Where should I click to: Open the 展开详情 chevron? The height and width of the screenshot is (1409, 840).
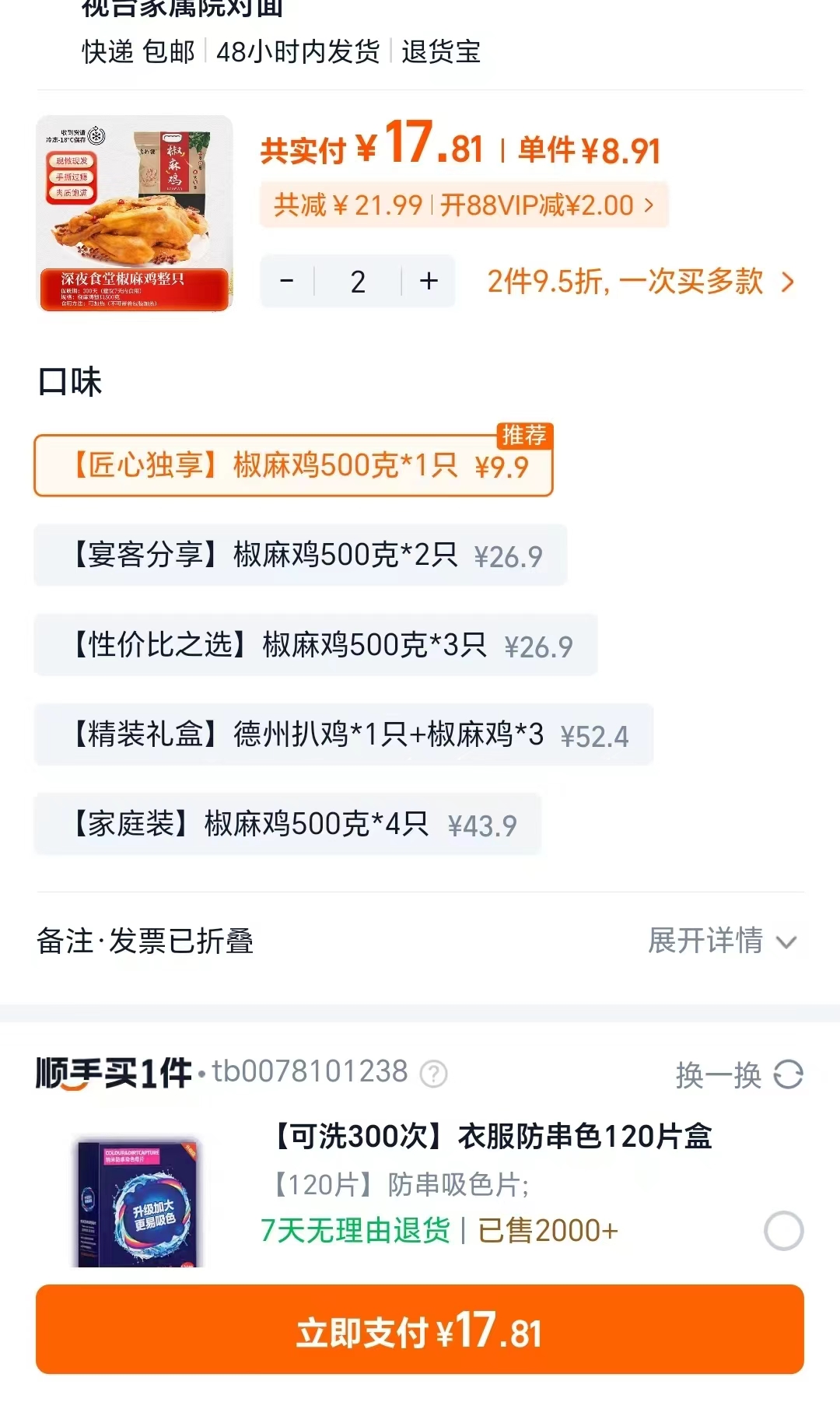pyautogui.click(x=785, y=941)
